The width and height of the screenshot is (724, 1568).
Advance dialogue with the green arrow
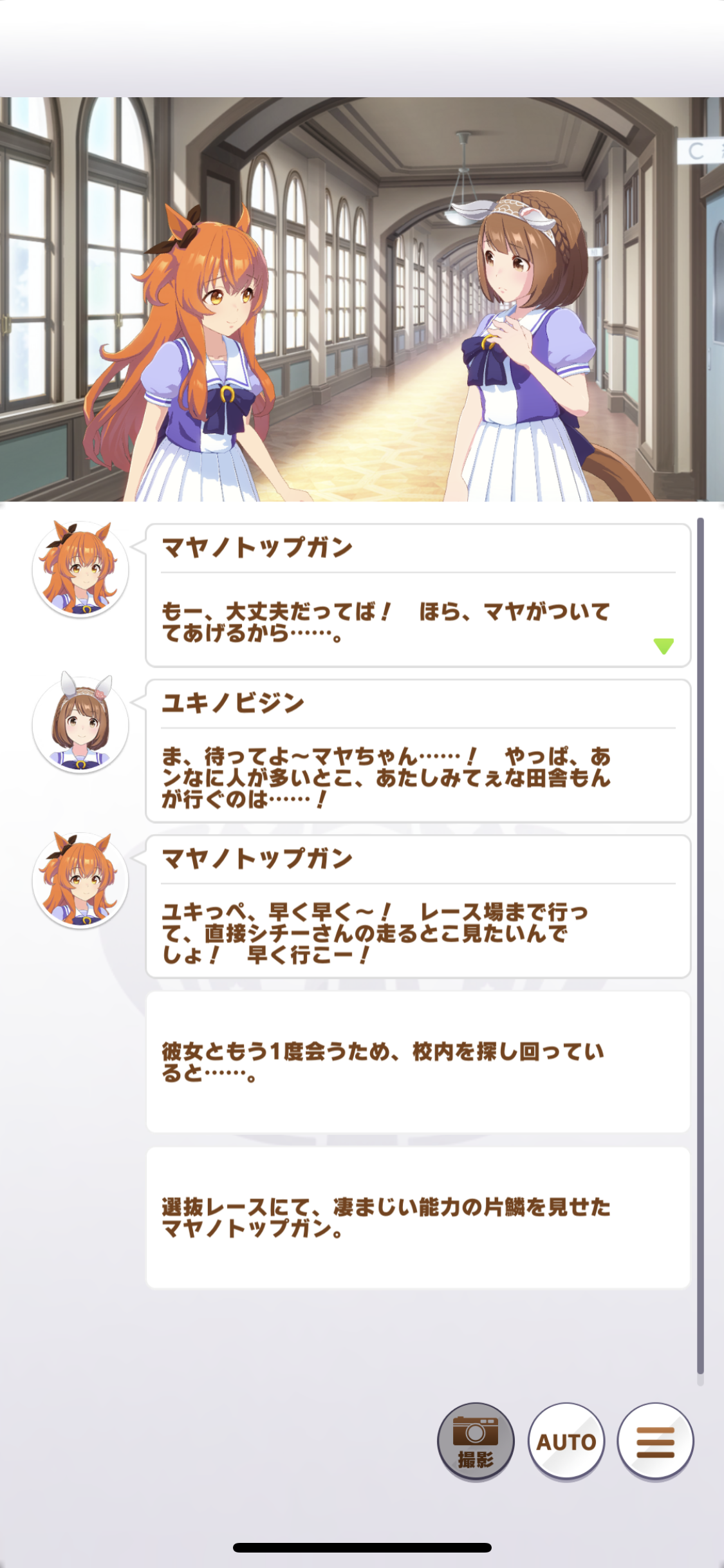click(x=664, y=646)
